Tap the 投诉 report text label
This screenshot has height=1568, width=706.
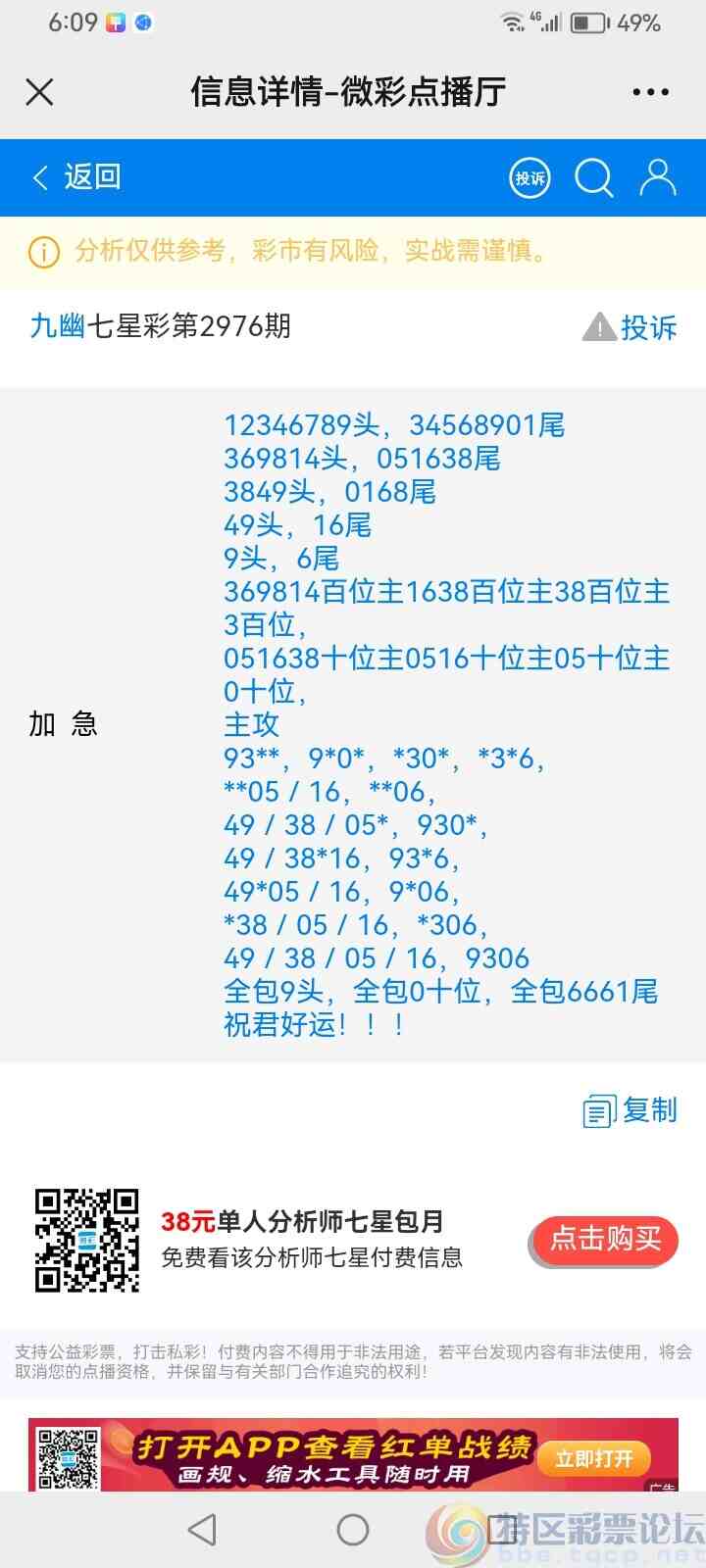click(x=649, y=328)
